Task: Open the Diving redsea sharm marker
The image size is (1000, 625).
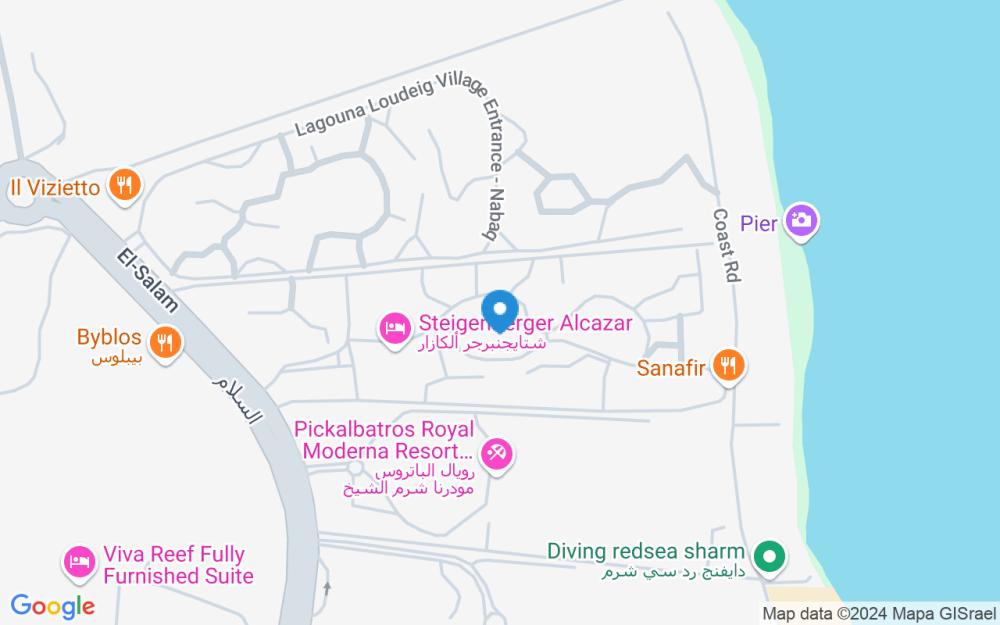Action: [x=770, y=557]
